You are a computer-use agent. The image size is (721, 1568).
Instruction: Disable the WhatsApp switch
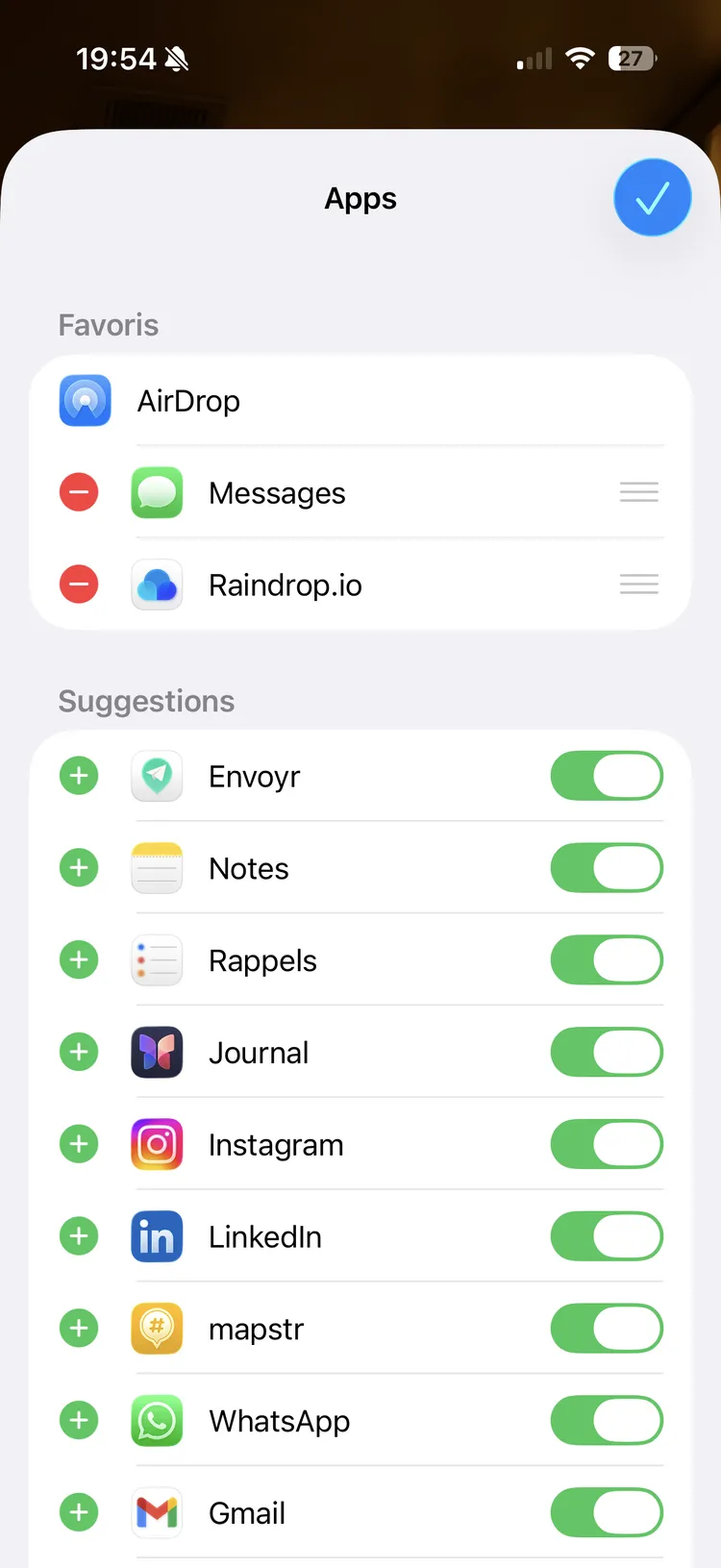607,1420
